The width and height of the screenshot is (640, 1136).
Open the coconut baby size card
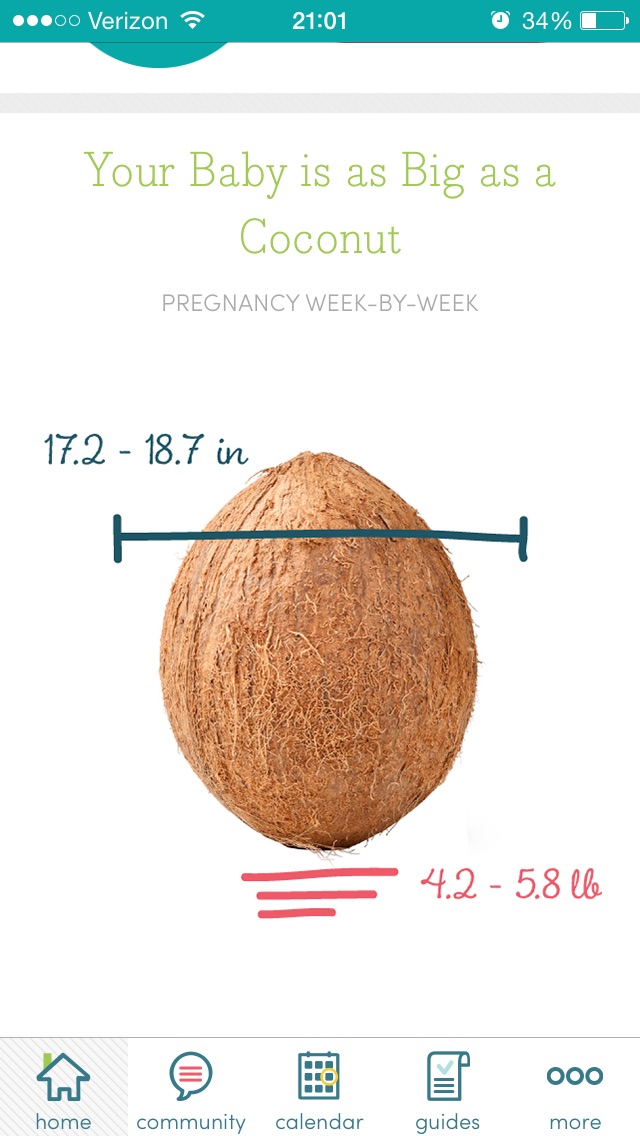320,650
